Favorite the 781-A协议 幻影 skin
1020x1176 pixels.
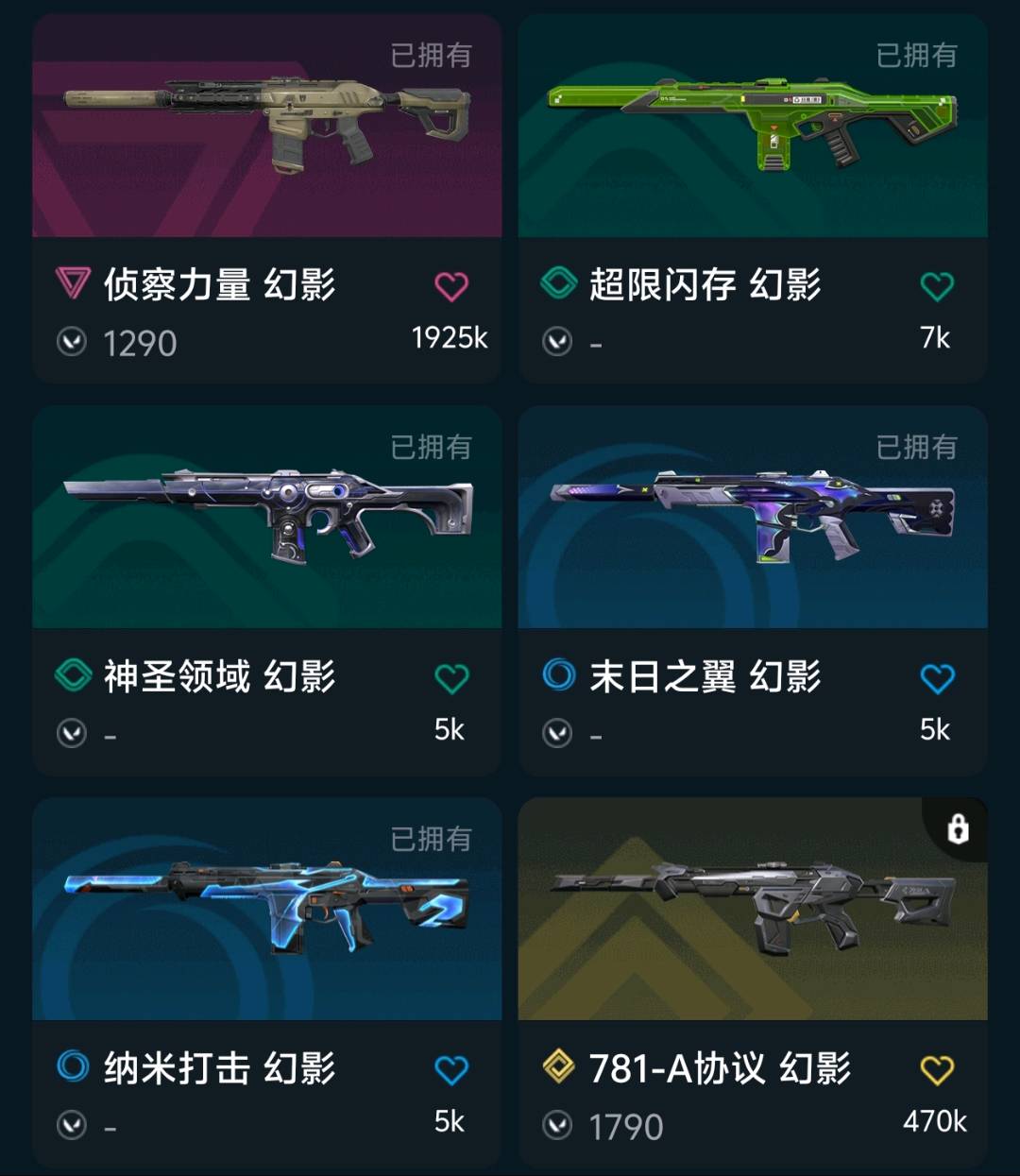click(x=937, y=1070)
